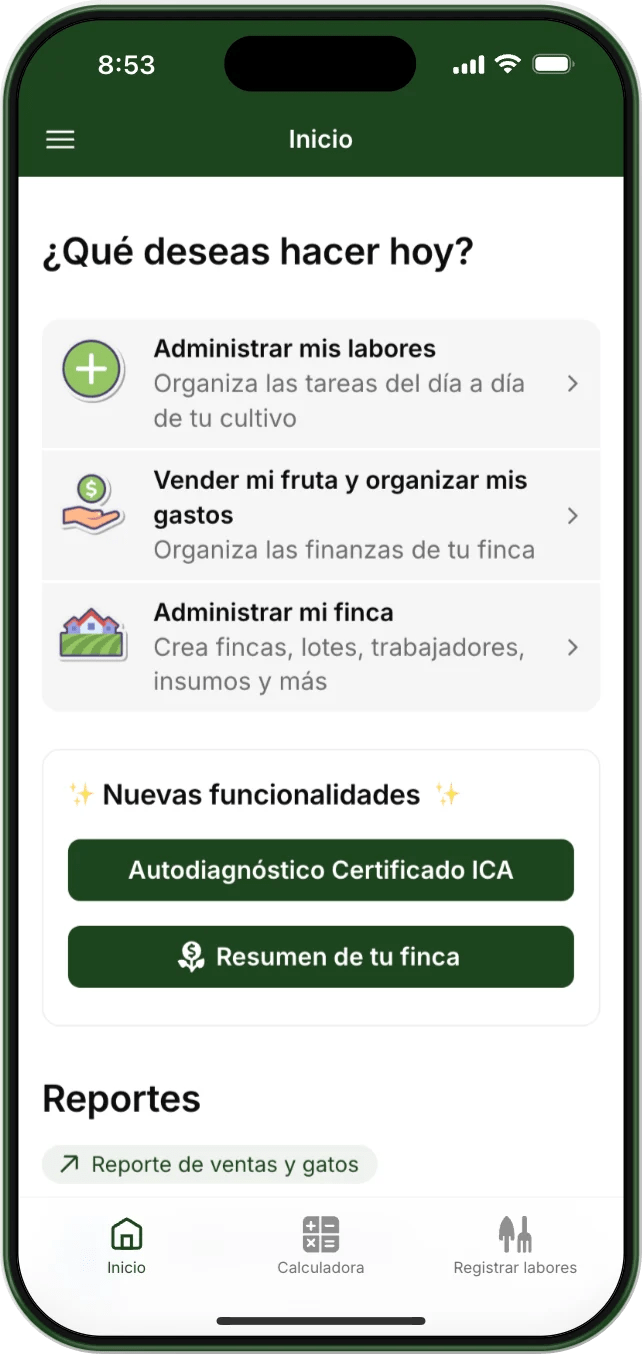View Resumen de tu finca
The height and width of the screenshot is (1354, 642).
(x=320, y=957)
